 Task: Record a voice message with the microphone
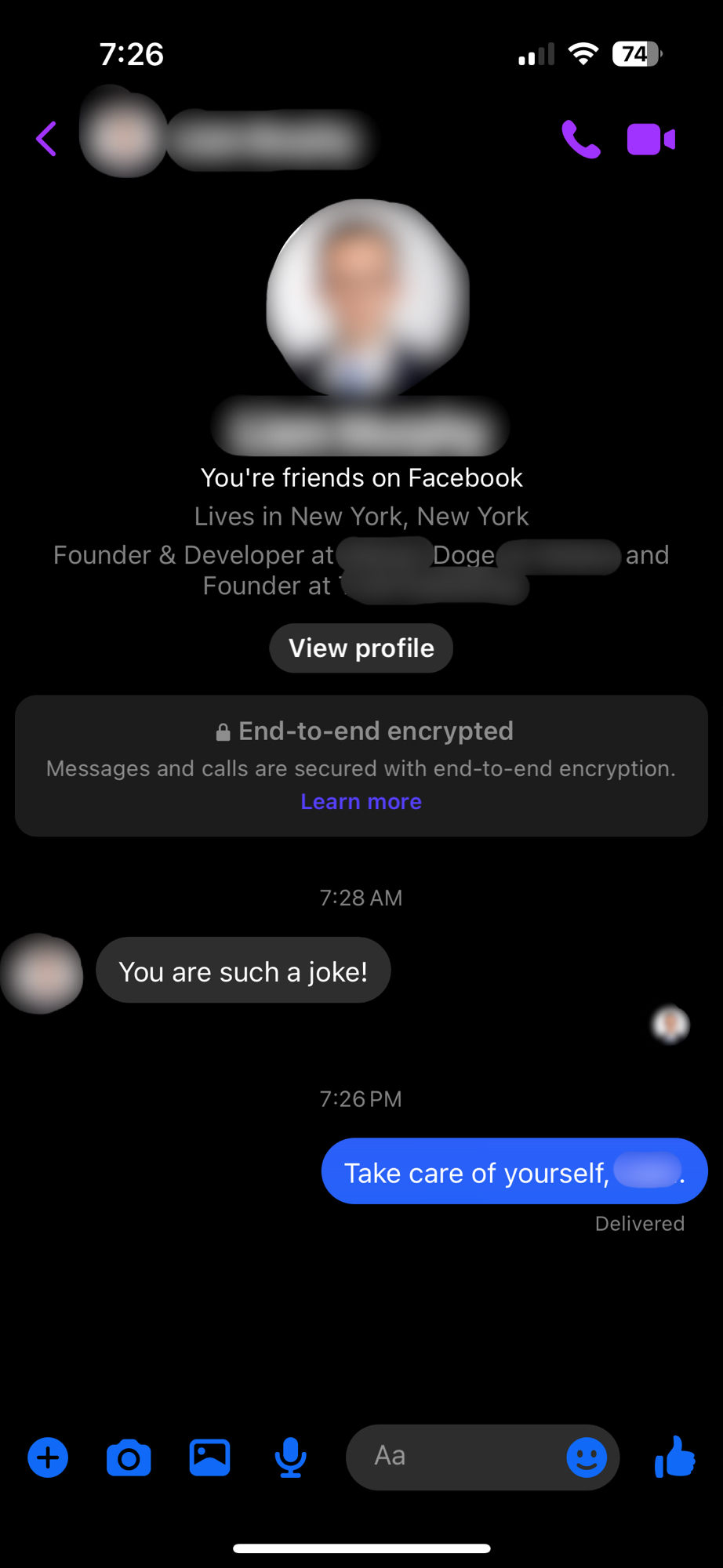point(290,1457)
